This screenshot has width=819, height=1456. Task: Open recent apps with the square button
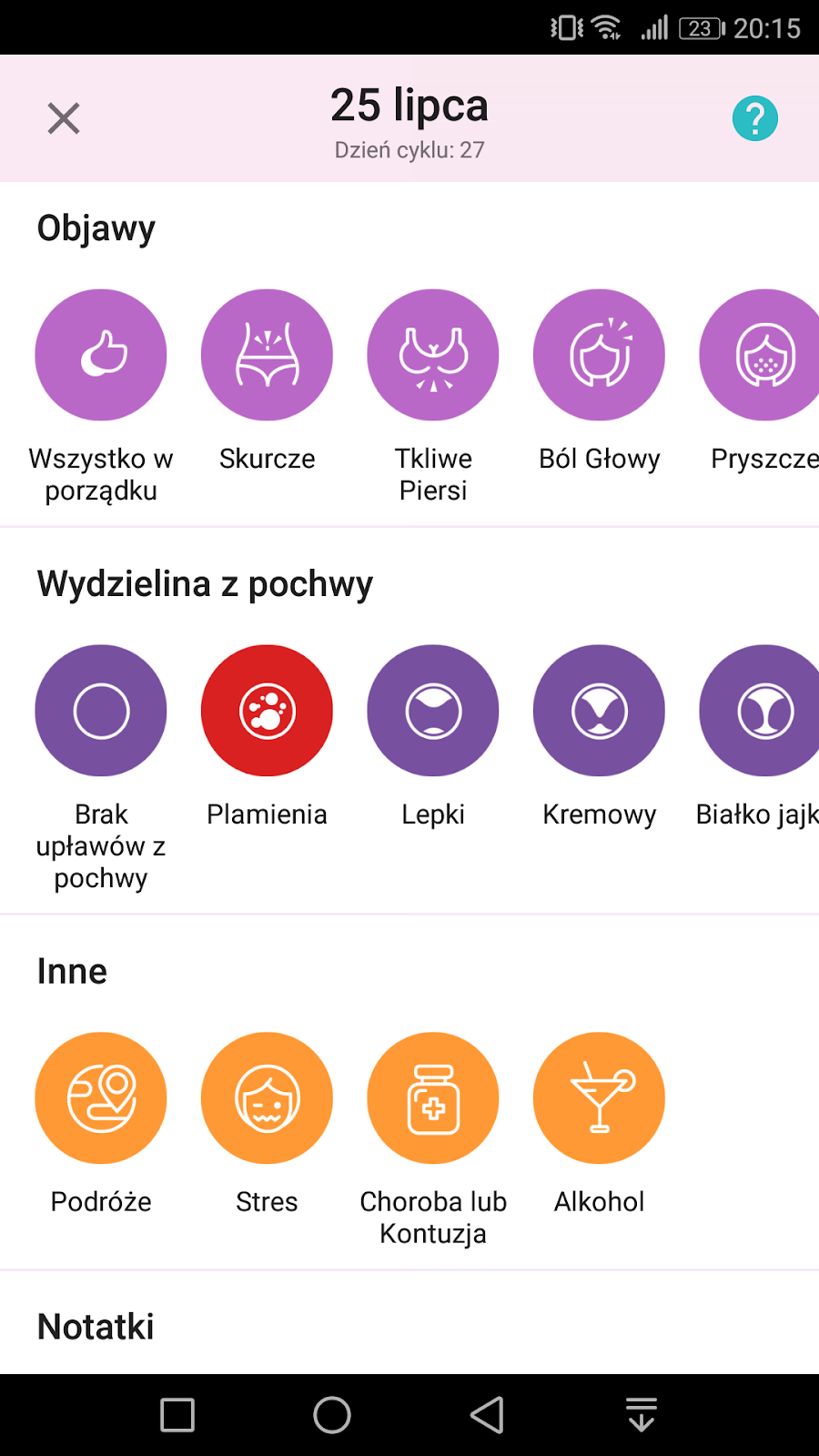coord(177,1415)
